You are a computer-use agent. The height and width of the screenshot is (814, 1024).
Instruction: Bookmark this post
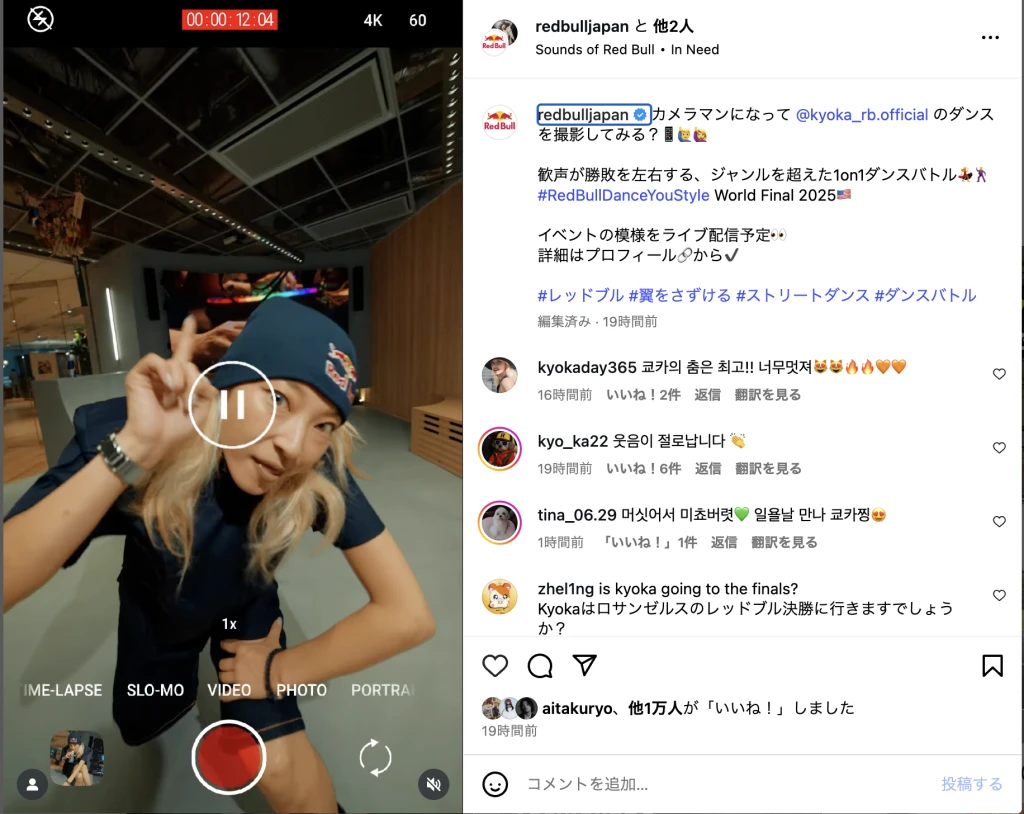[x=992, y=666]
